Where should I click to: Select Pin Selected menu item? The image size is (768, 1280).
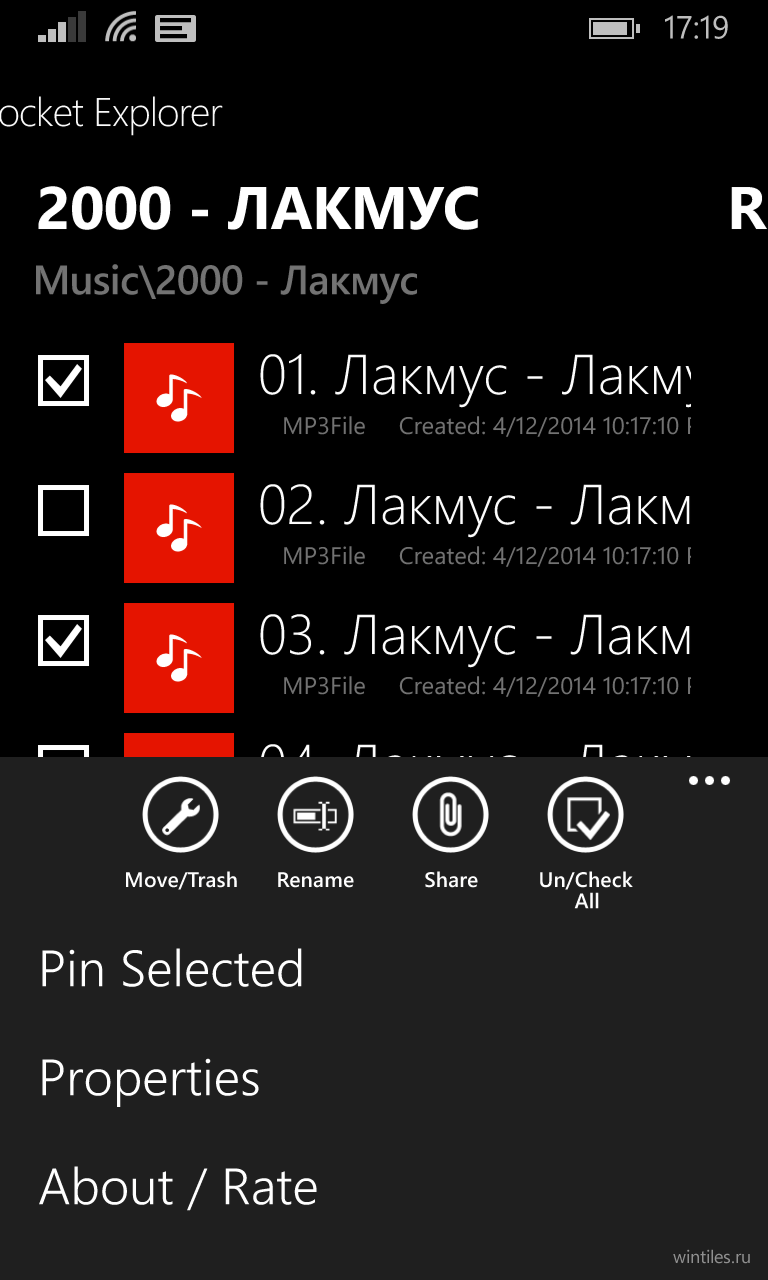click(171, 969)
